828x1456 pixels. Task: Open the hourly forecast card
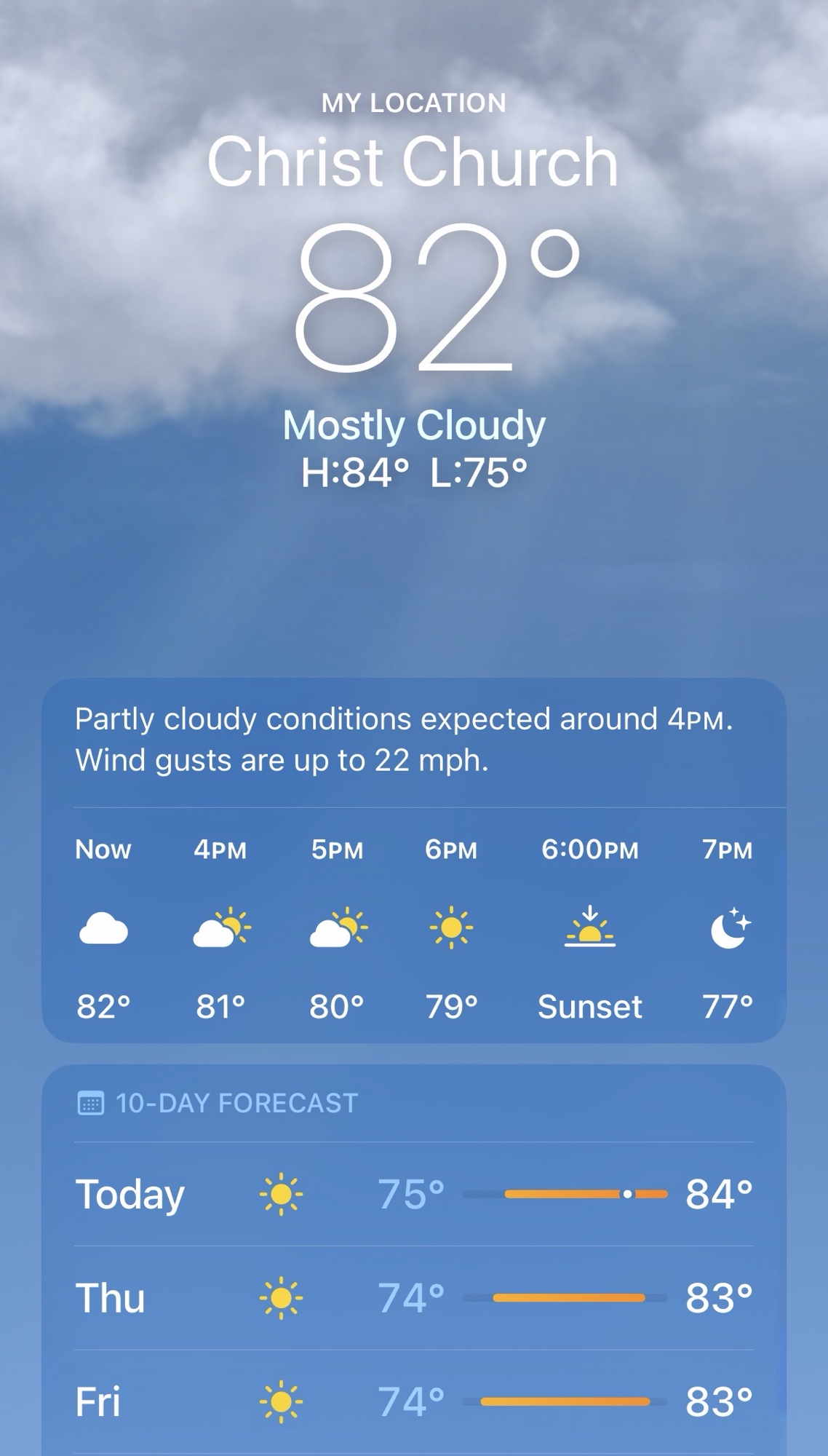coord(413,860)
